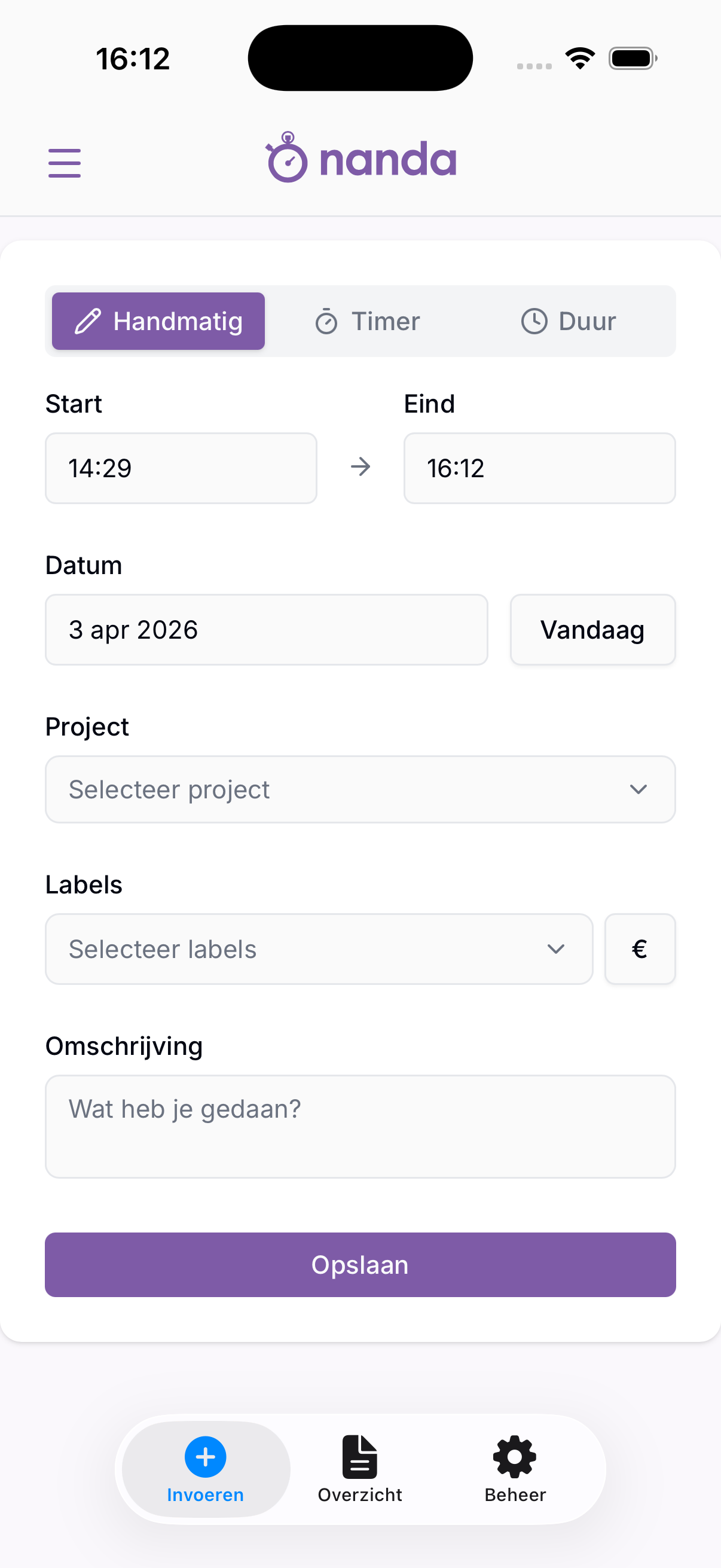Screen dimensions: 721x1568
Task: Click the stopwatch icon next to Timer
Action: 328,321
